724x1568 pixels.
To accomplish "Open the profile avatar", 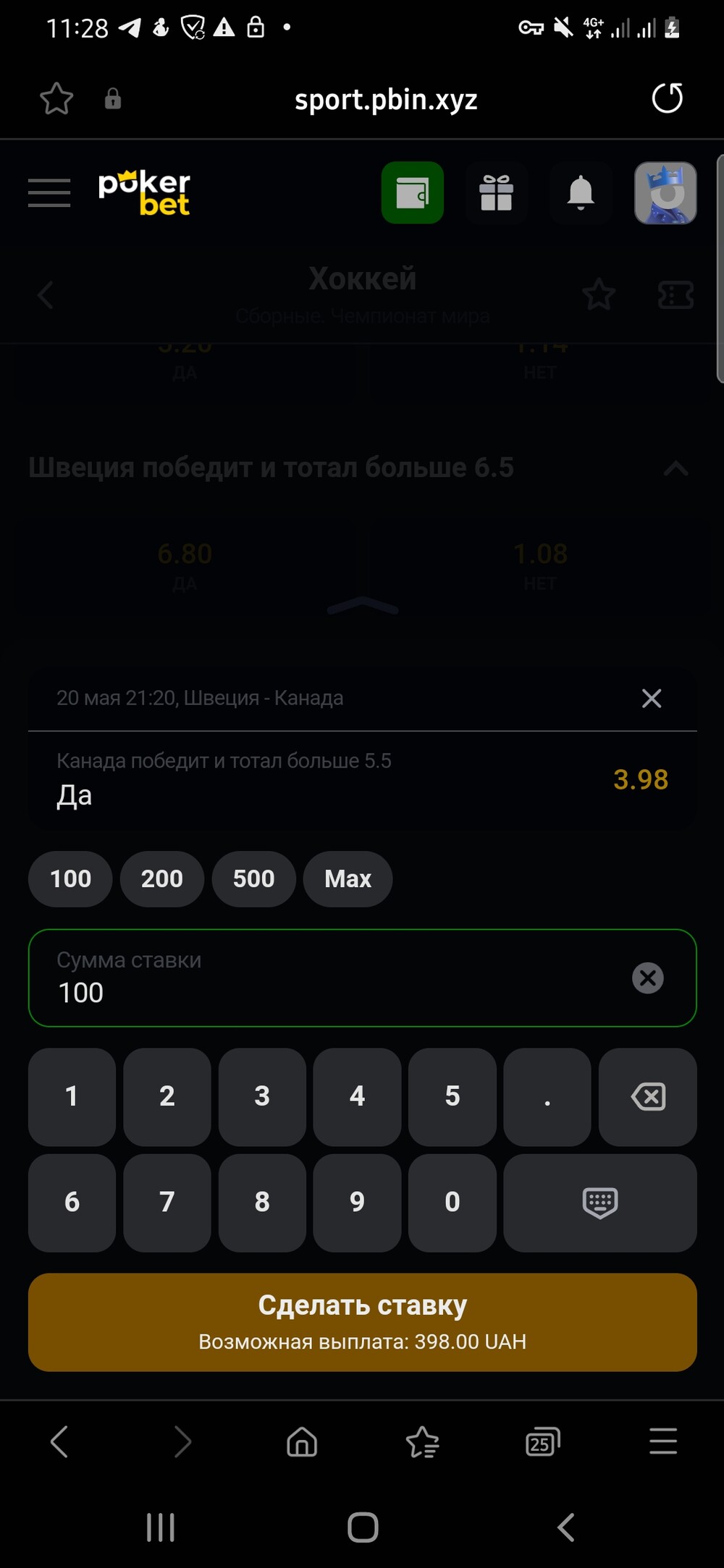I will (665, 192).
